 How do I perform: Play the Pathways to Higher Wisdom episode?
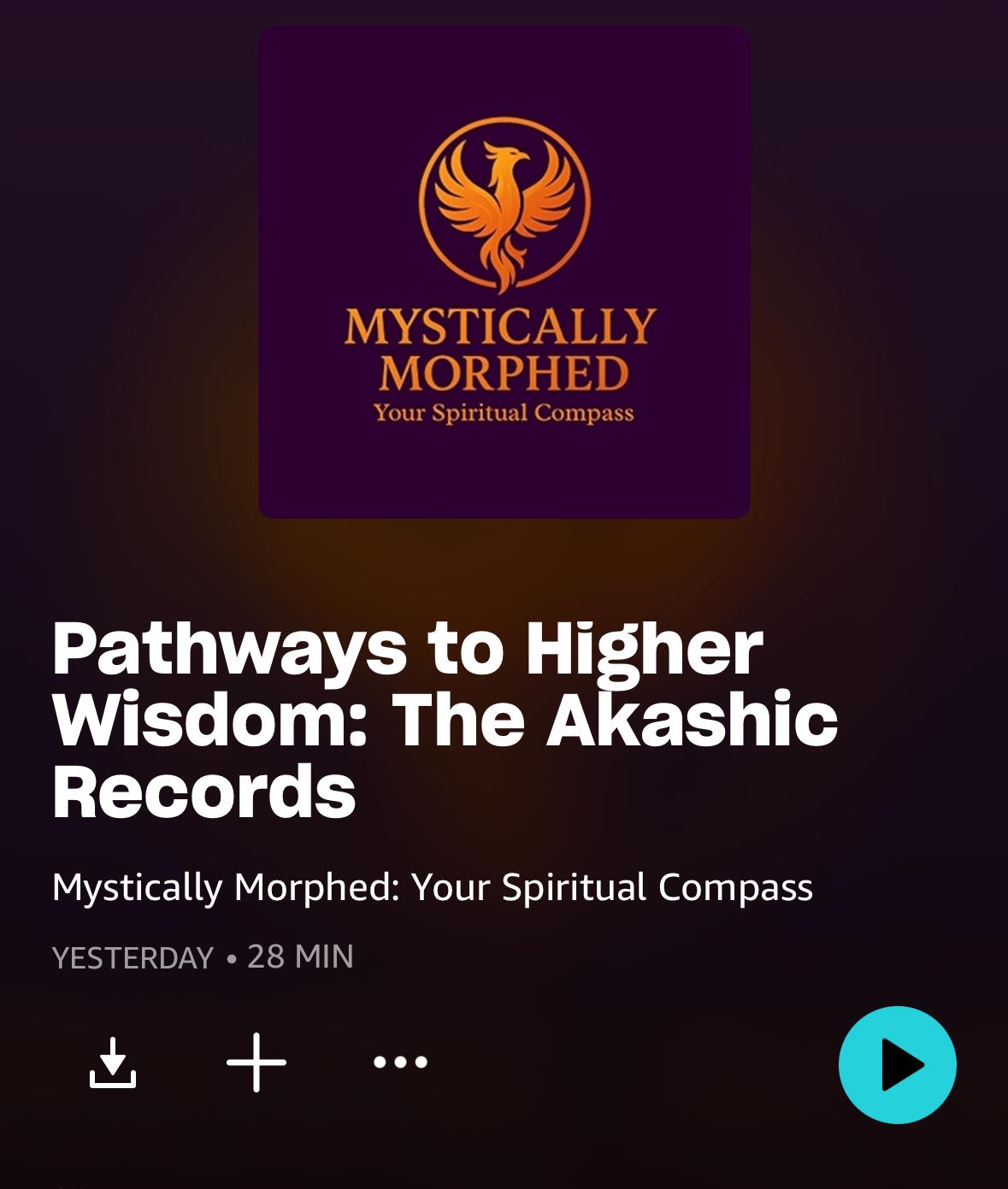point(897,1064)
